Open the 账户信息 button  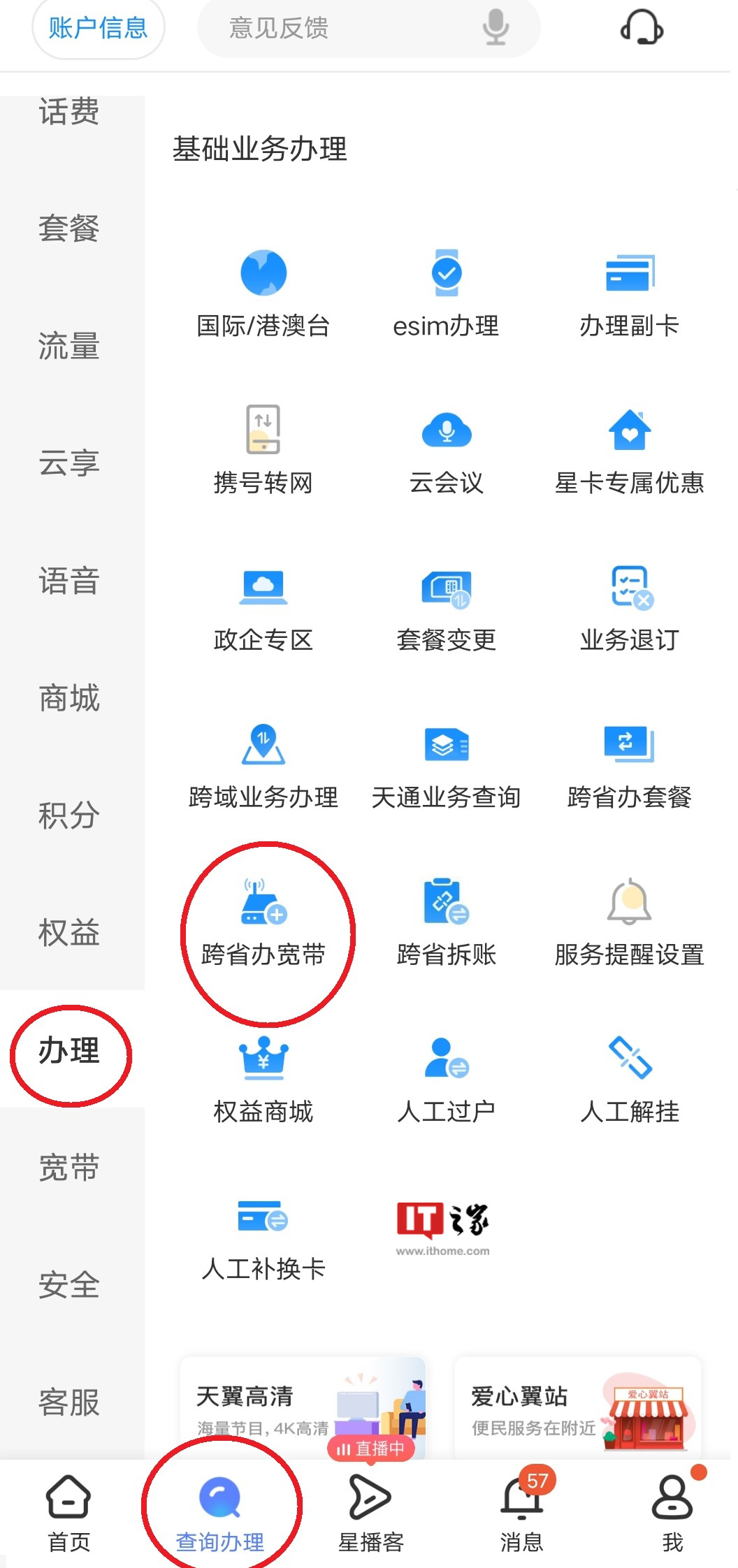(98, 28)
